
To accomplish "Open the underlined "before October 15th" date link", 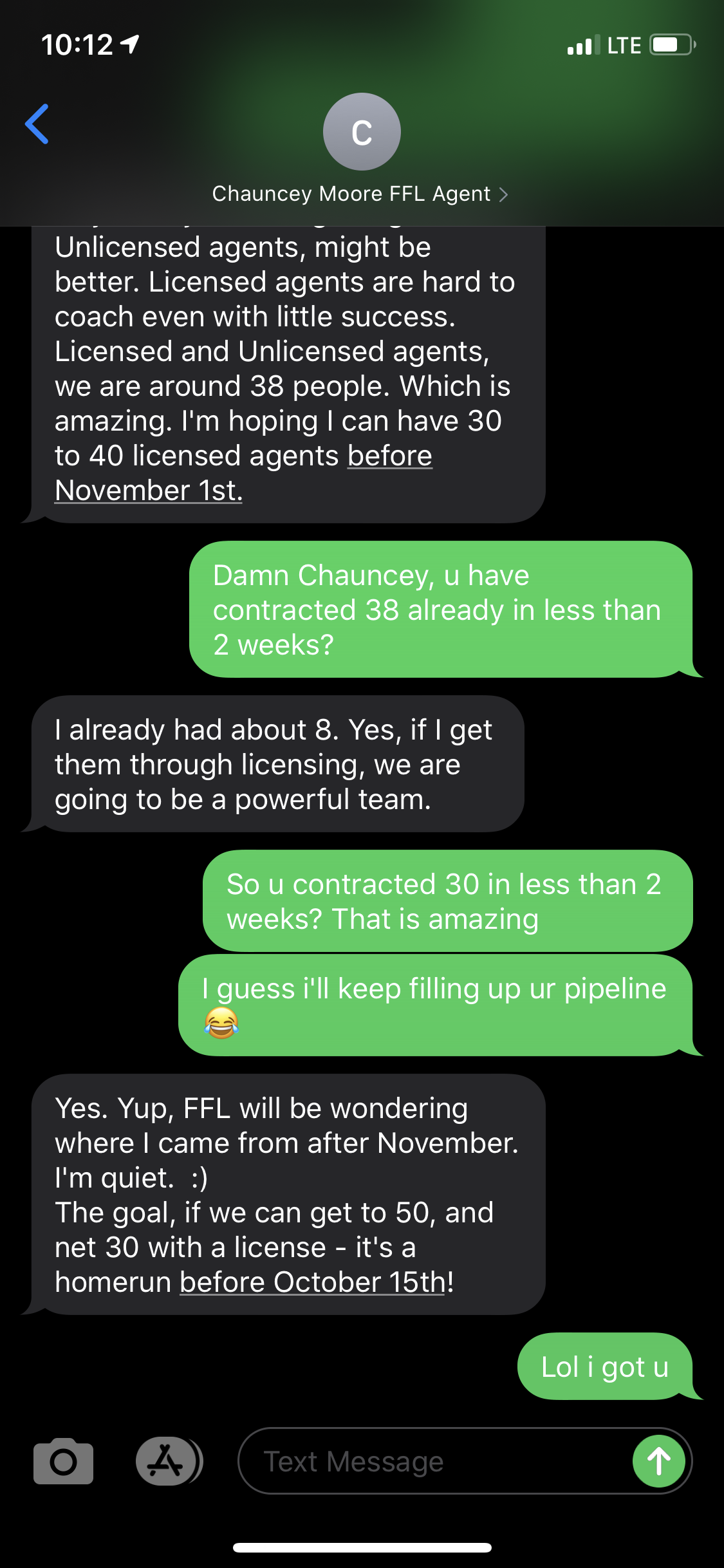I will (x=312, y=1282).
